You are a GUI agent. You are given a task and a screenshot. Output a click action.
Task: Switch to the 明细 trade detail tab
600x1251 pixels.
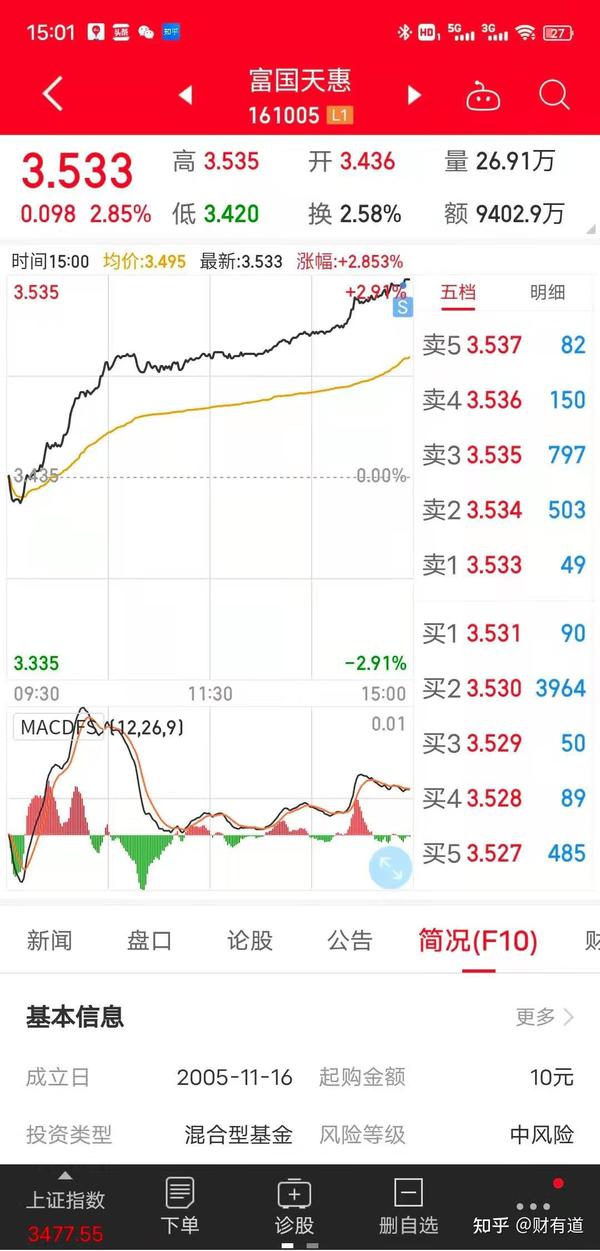pyautogui.click(x=547, y=292)
